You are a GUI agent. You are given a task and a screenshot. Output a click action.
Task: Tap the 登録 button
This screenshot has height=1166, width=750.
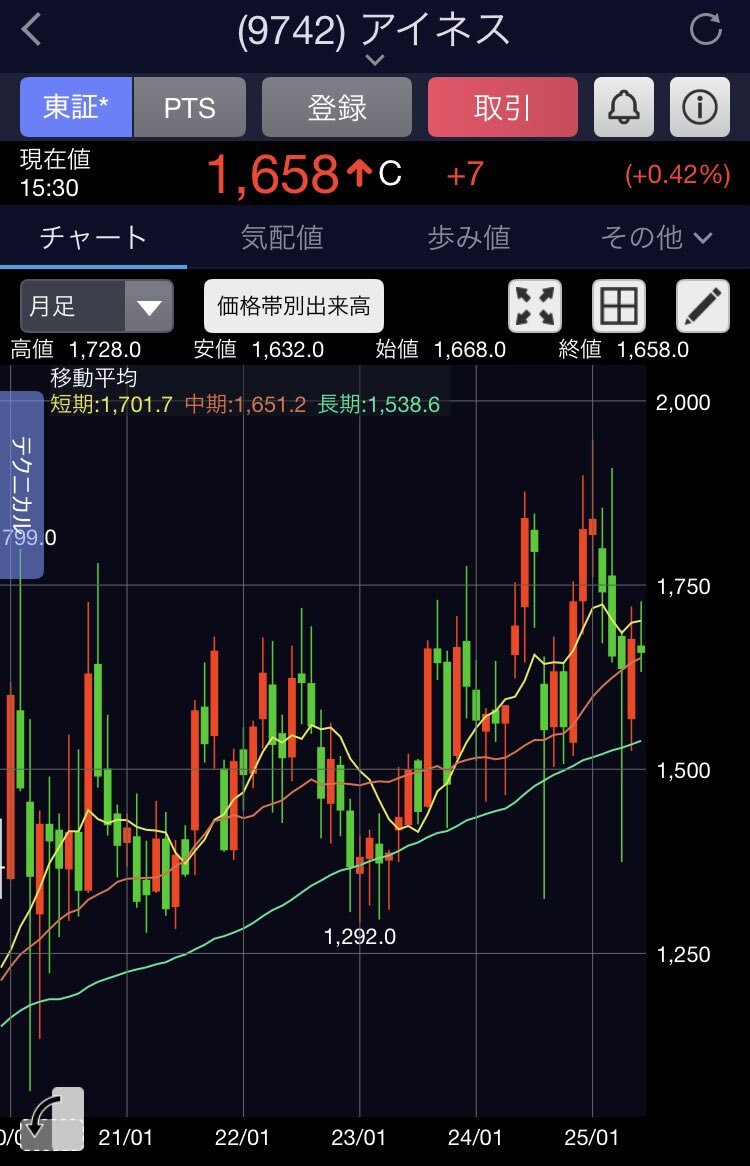337,107
